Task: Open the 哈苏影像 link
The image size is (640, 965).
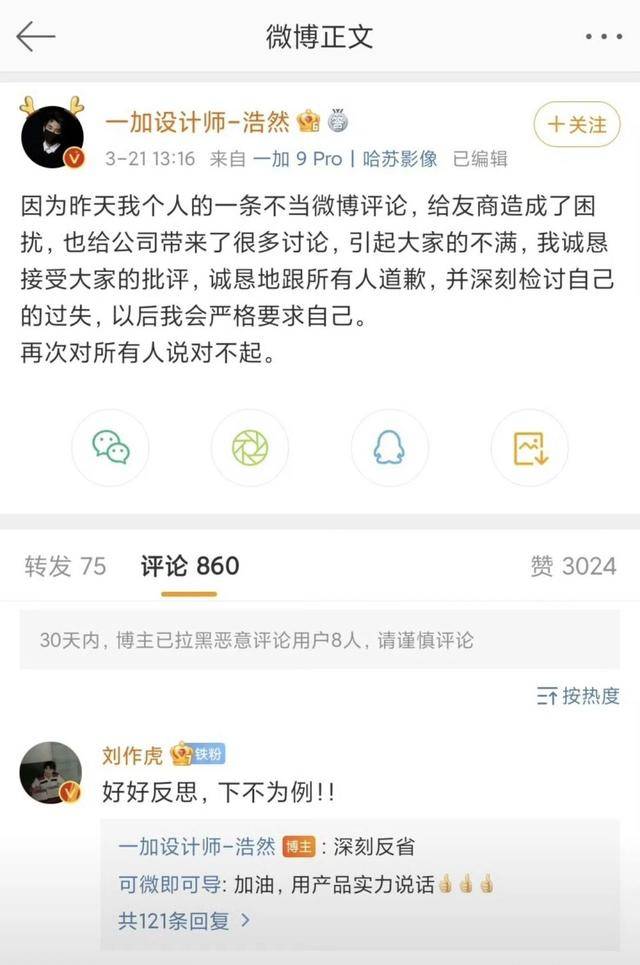Action: [x=400, y=158]
